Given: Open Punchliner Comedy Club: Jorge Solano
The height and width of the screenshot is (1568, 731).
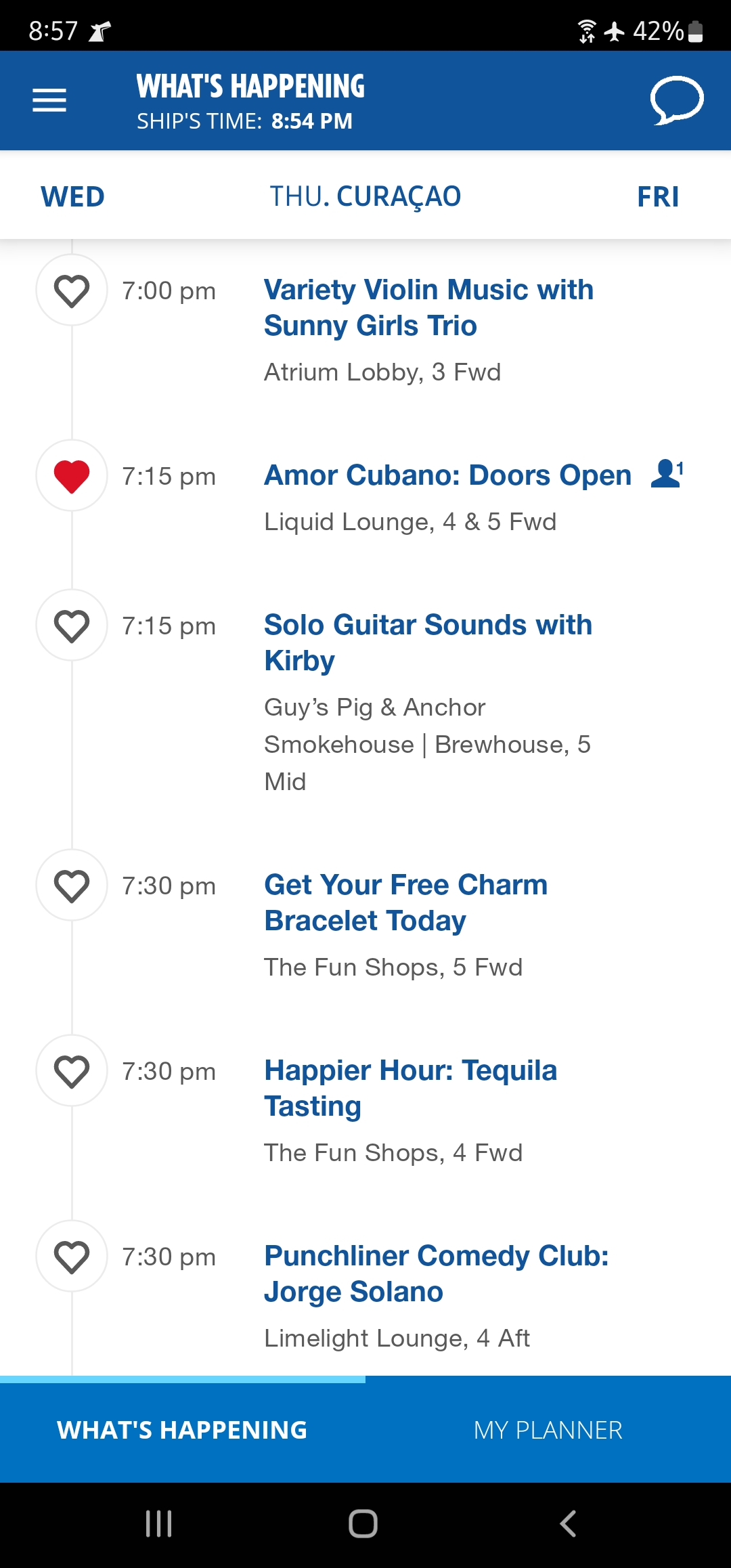Looking at the screenshot, I should (x=436, y=1273).
